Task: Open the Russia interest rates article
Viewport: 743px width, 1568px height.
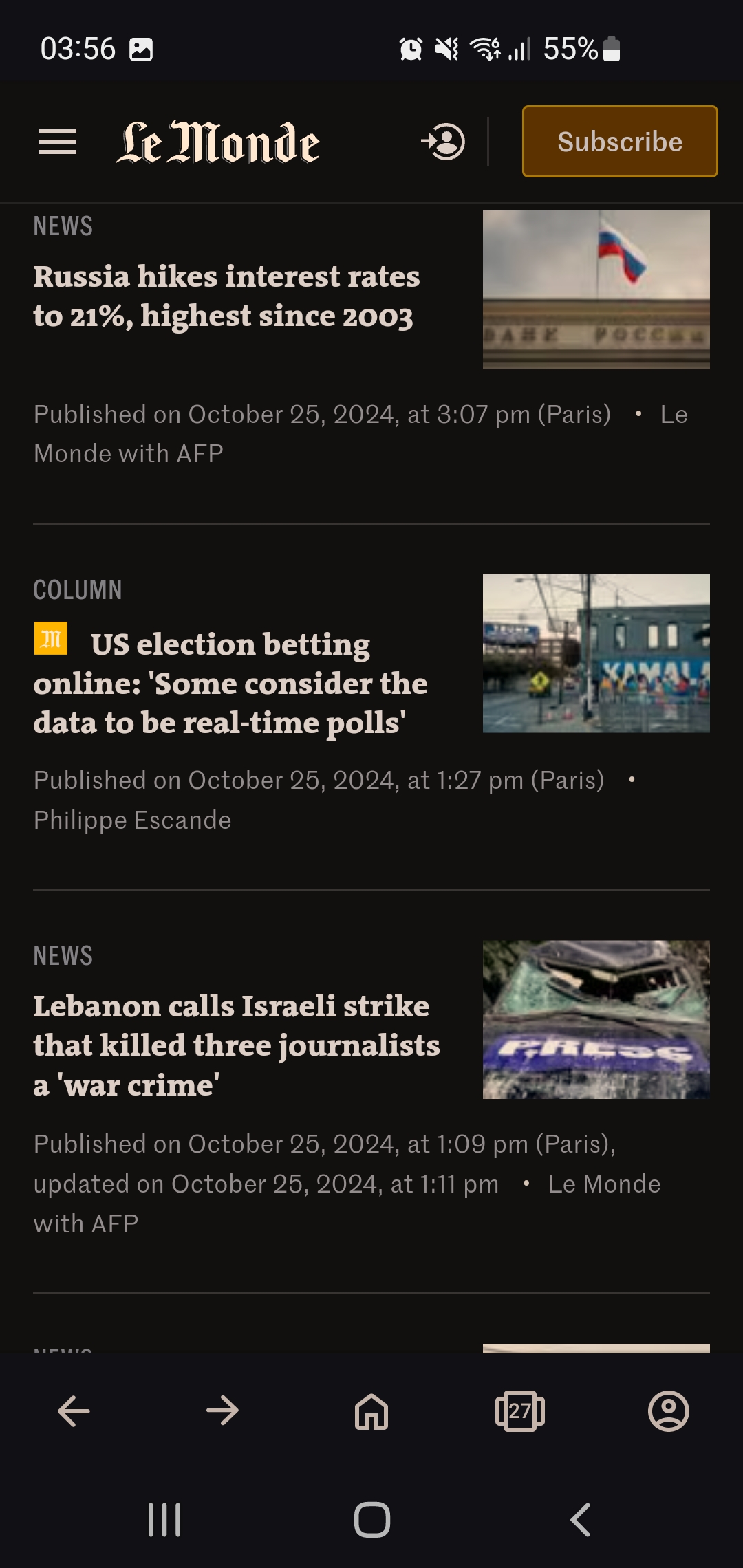Action: (226, 296)
